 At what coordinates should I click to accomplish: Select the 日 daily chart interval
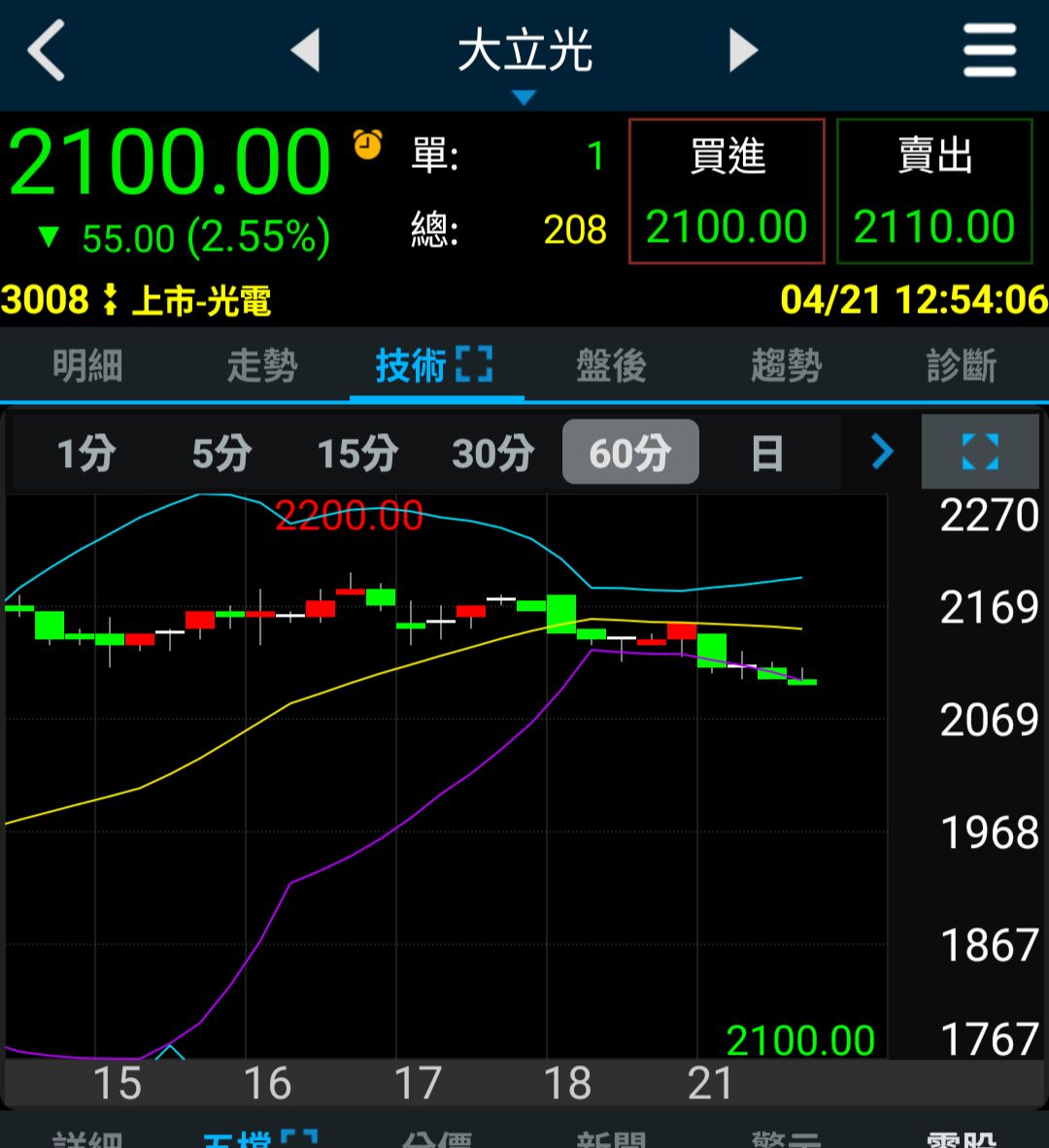pyautogui.click(x=766, y=453)
